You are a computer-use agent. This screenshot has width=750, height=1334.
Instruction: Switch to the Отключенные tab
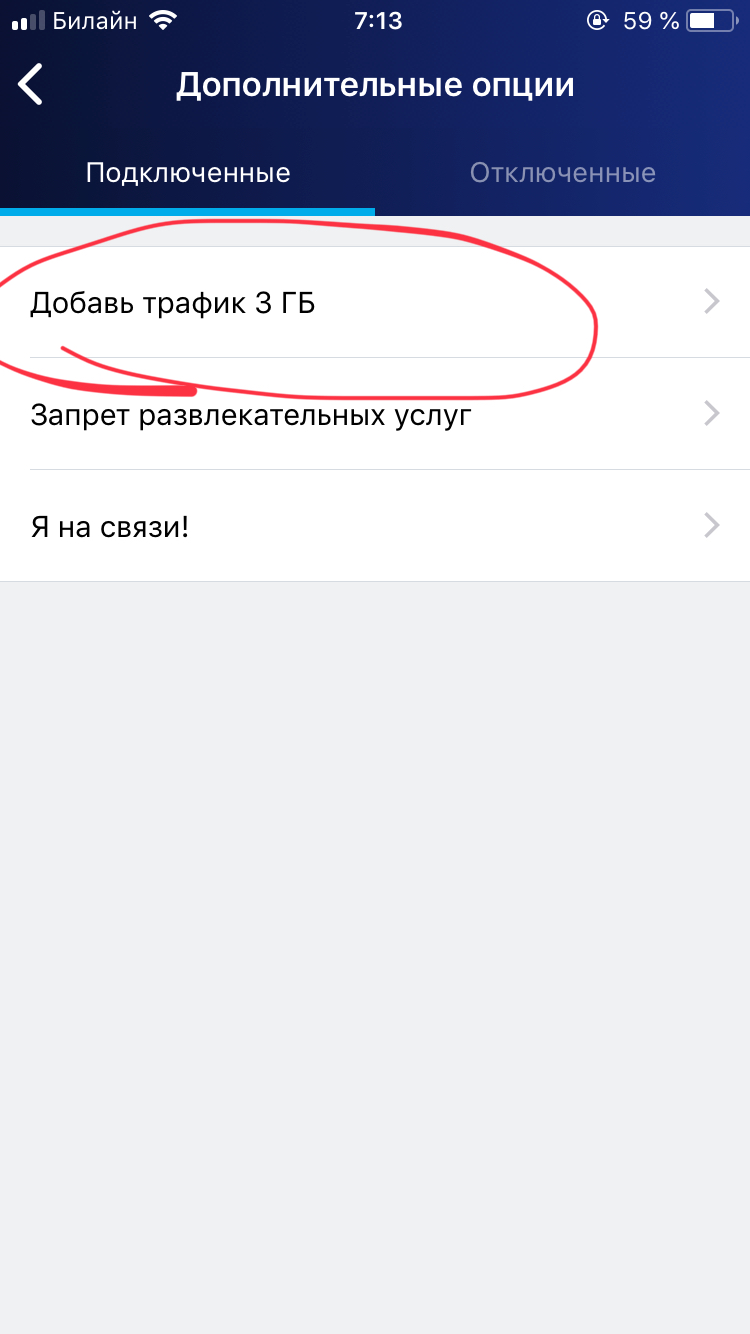point(563,173)
